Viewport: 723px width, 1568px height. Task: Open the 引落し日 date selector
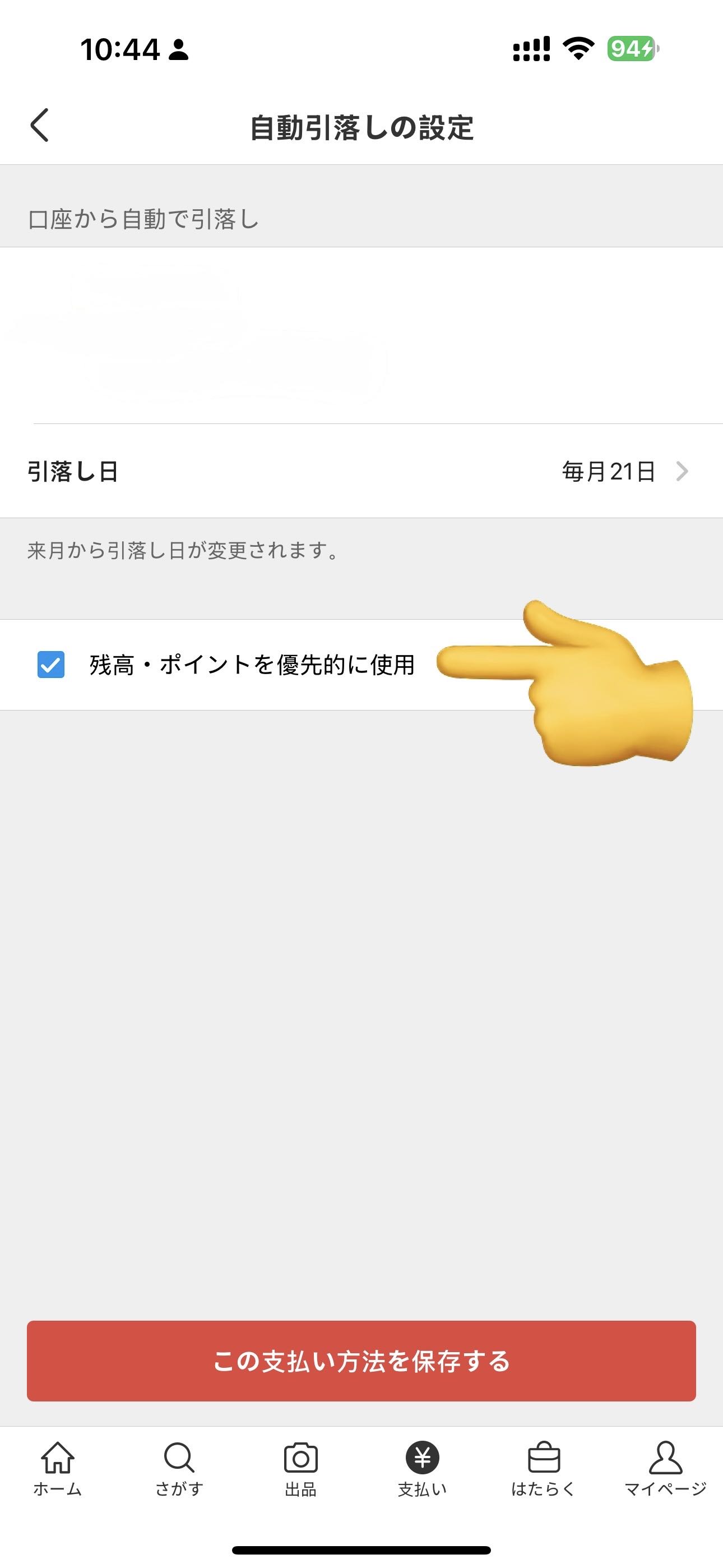click(x=361, y=471)
